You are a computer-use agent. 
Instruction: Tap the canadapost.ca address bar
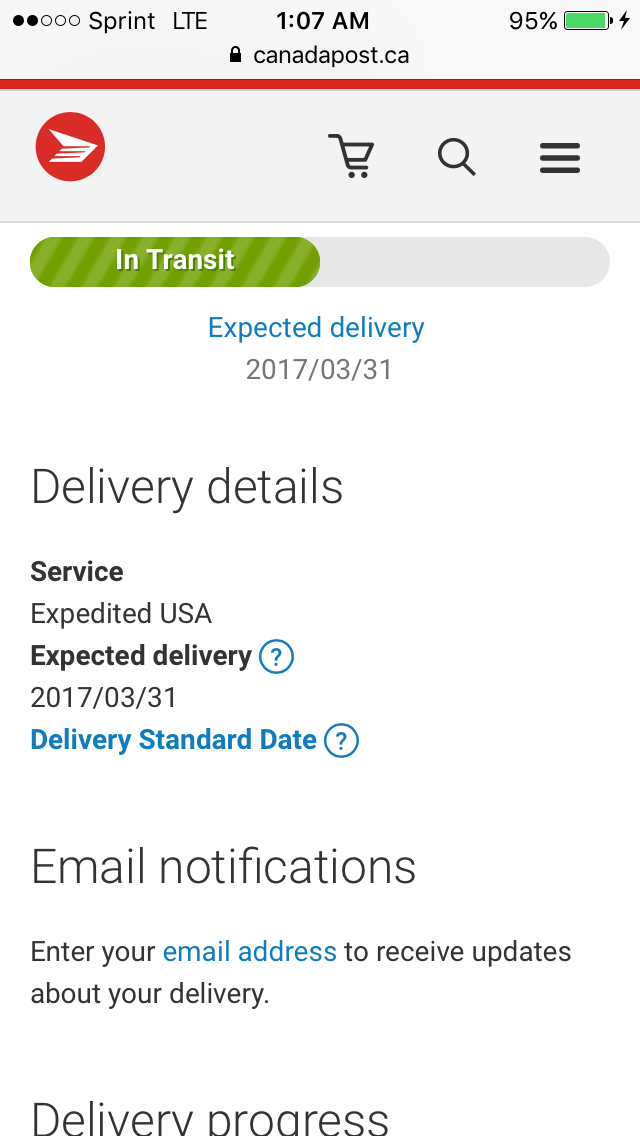click(x=320, y=55)
